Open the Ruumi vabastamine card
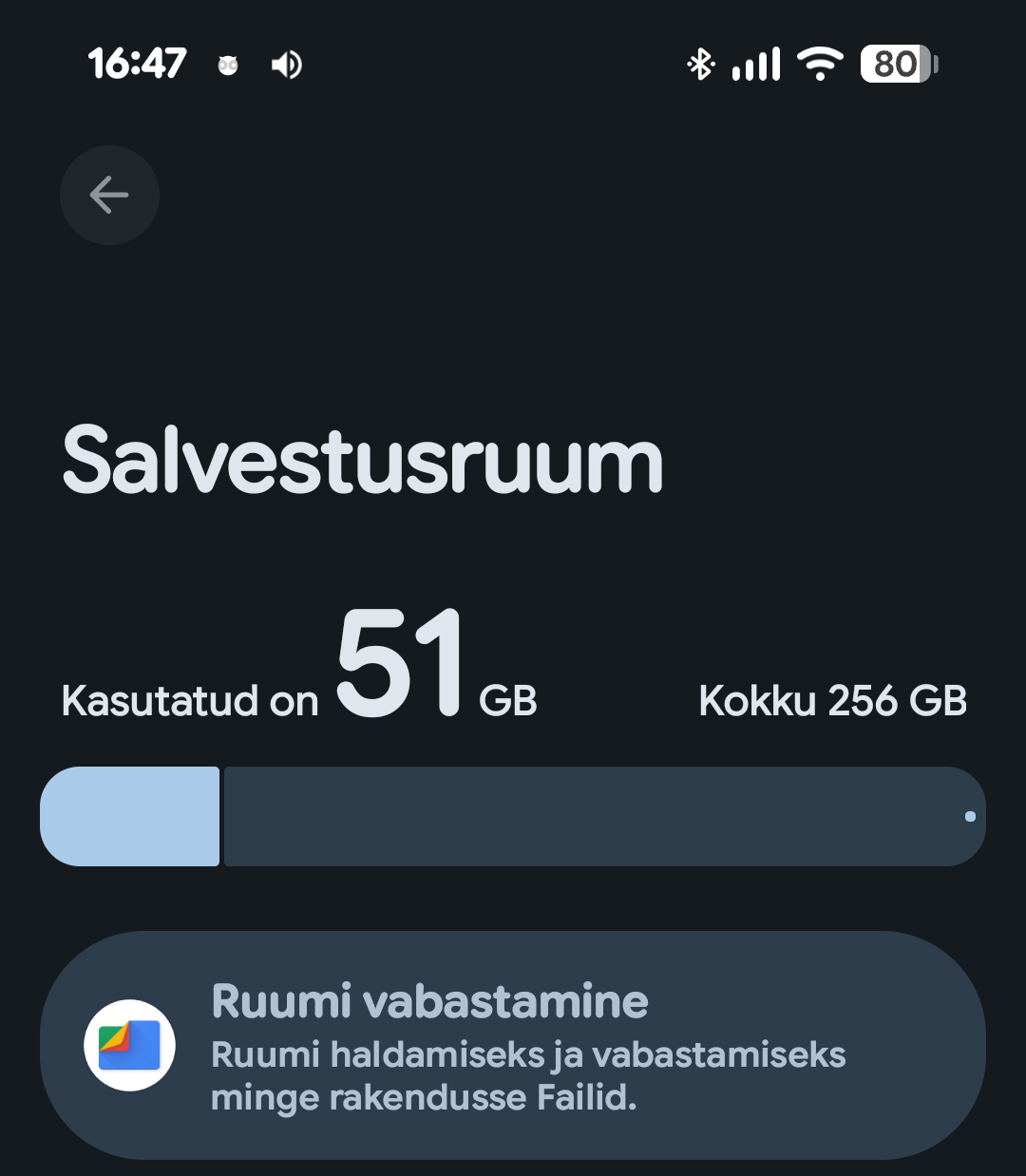Image resolution: width=1026 pixels, height=1176 pixels. pos(512,1046)
